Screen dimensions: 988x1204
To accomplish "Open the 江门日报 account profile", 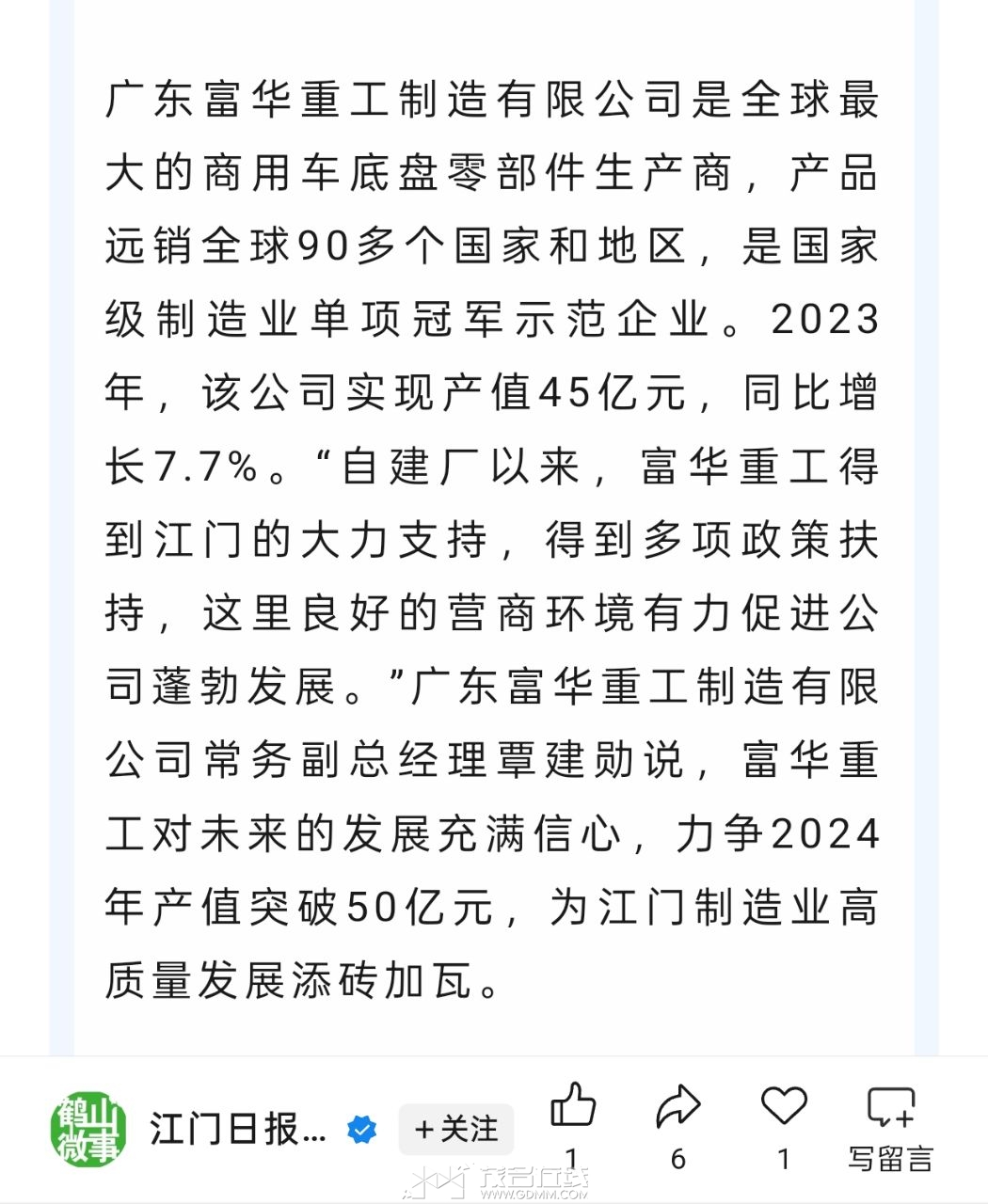I will [x=235, y=1129].
